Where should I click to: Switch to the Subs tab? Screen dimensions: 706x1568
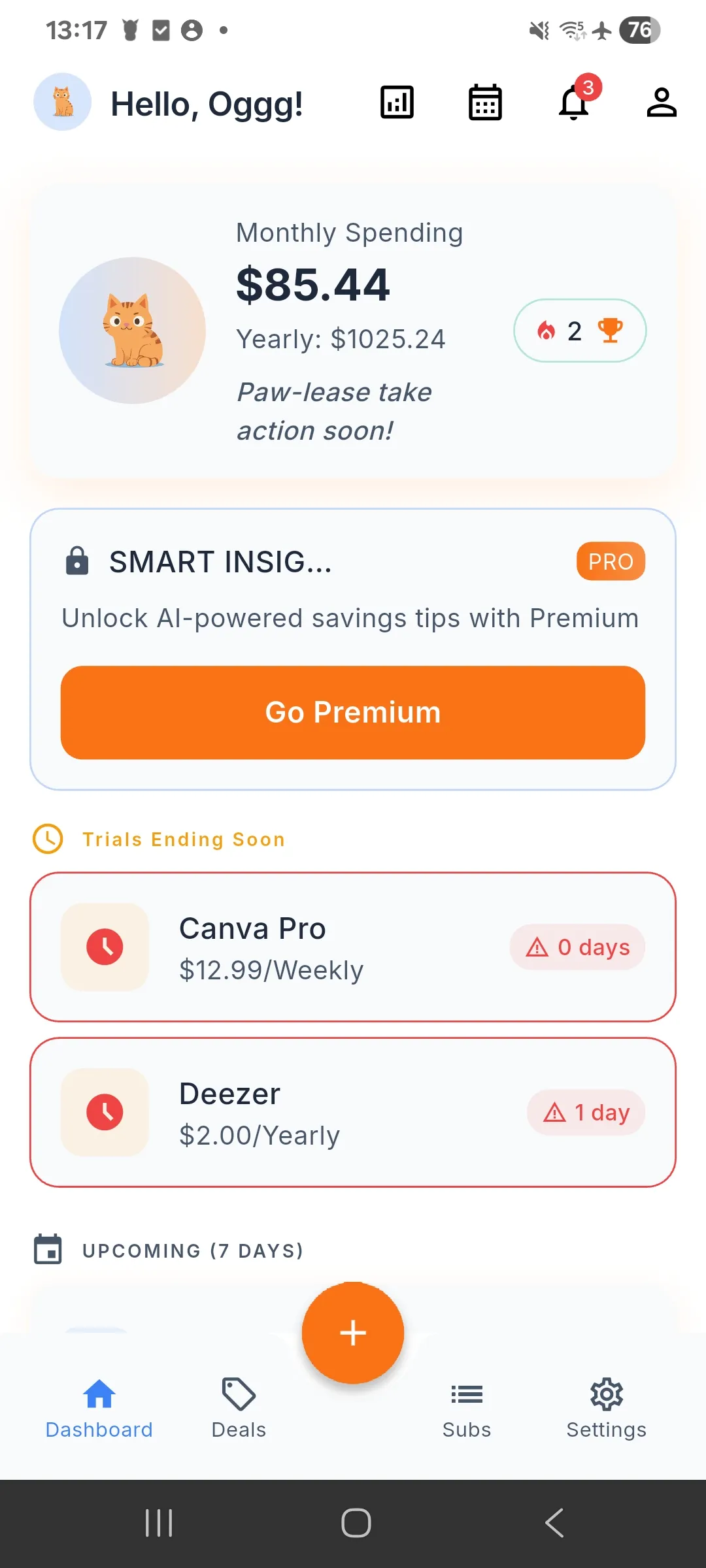click(467, 1408)
